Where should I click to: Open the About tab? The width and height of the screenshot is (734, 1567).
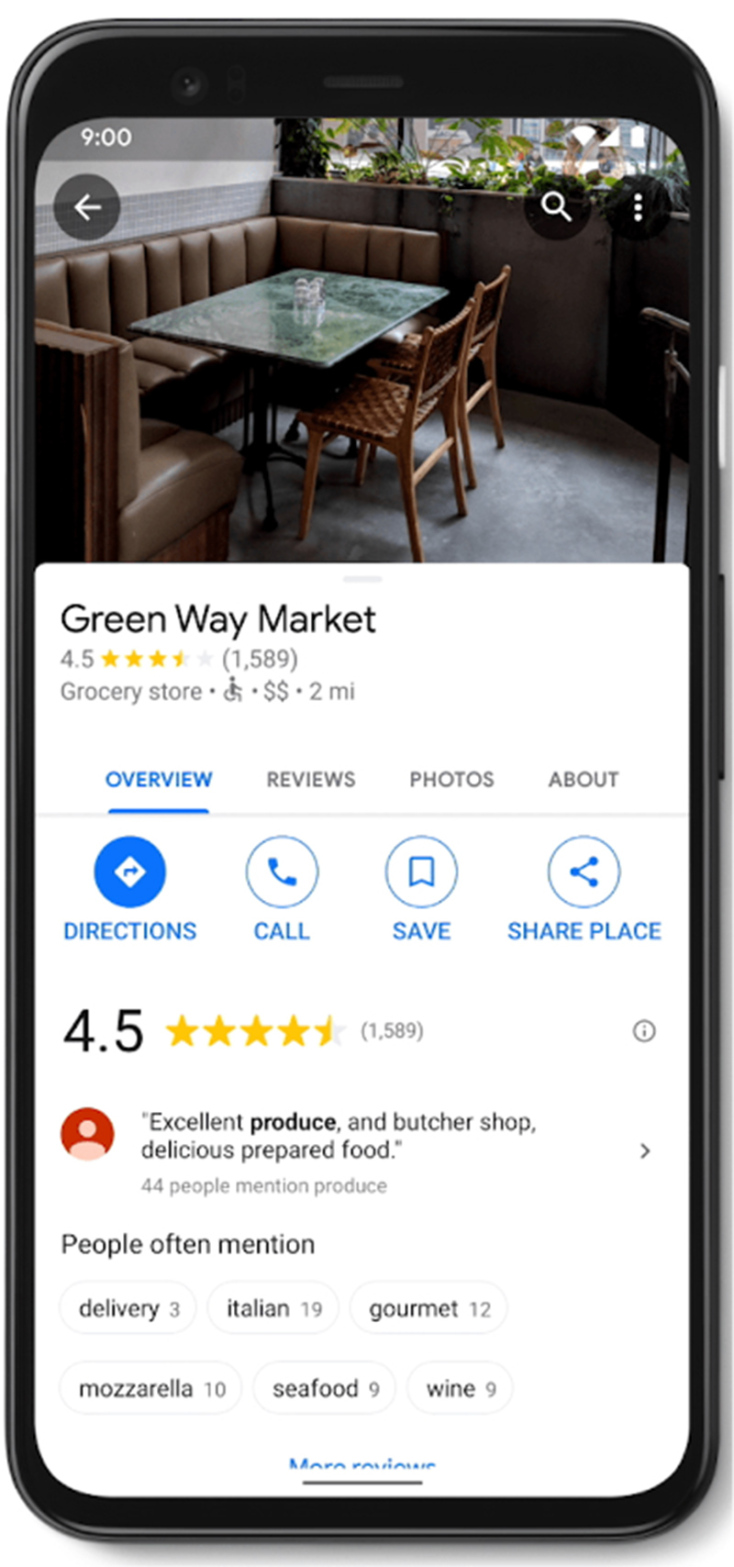pos(583,779)
